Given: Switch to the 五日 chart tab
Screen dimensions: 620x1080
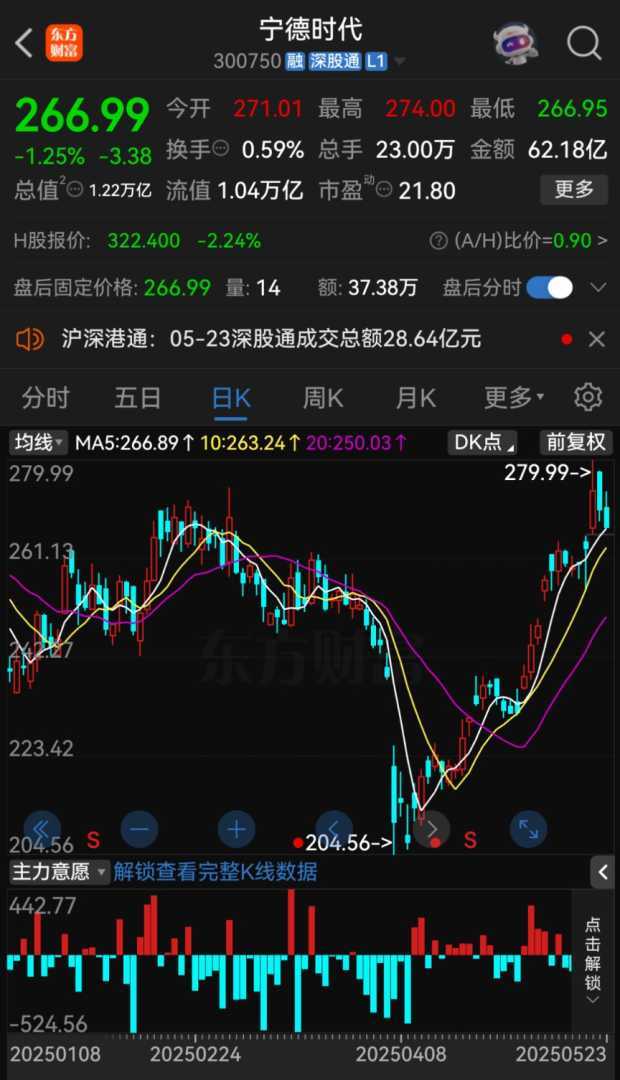Looking at the screenshot, I should tap(138, 398).
